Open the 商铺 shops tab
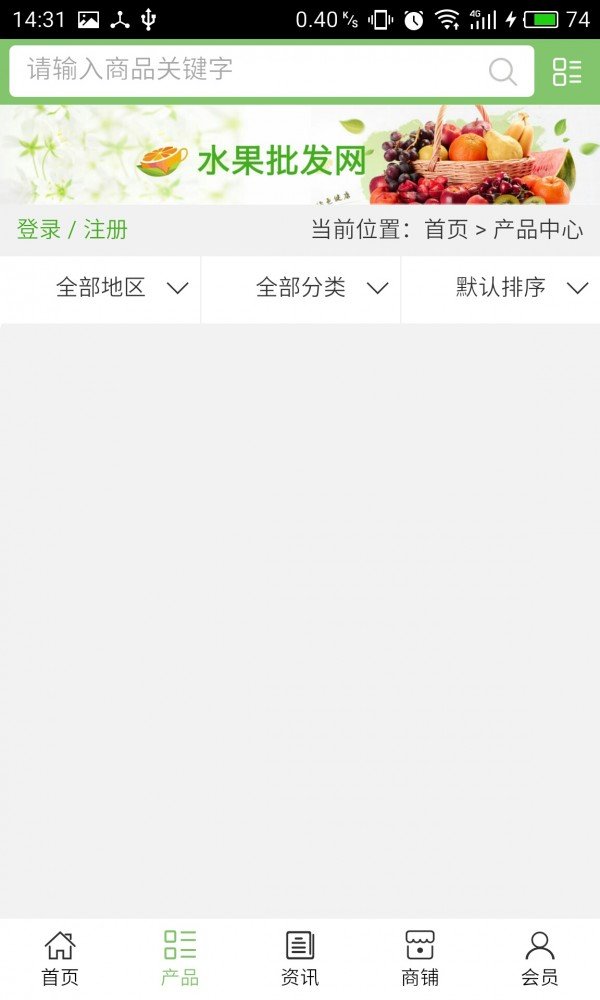The height and width of the screenshot is (1000, 600). pos(420,959)
